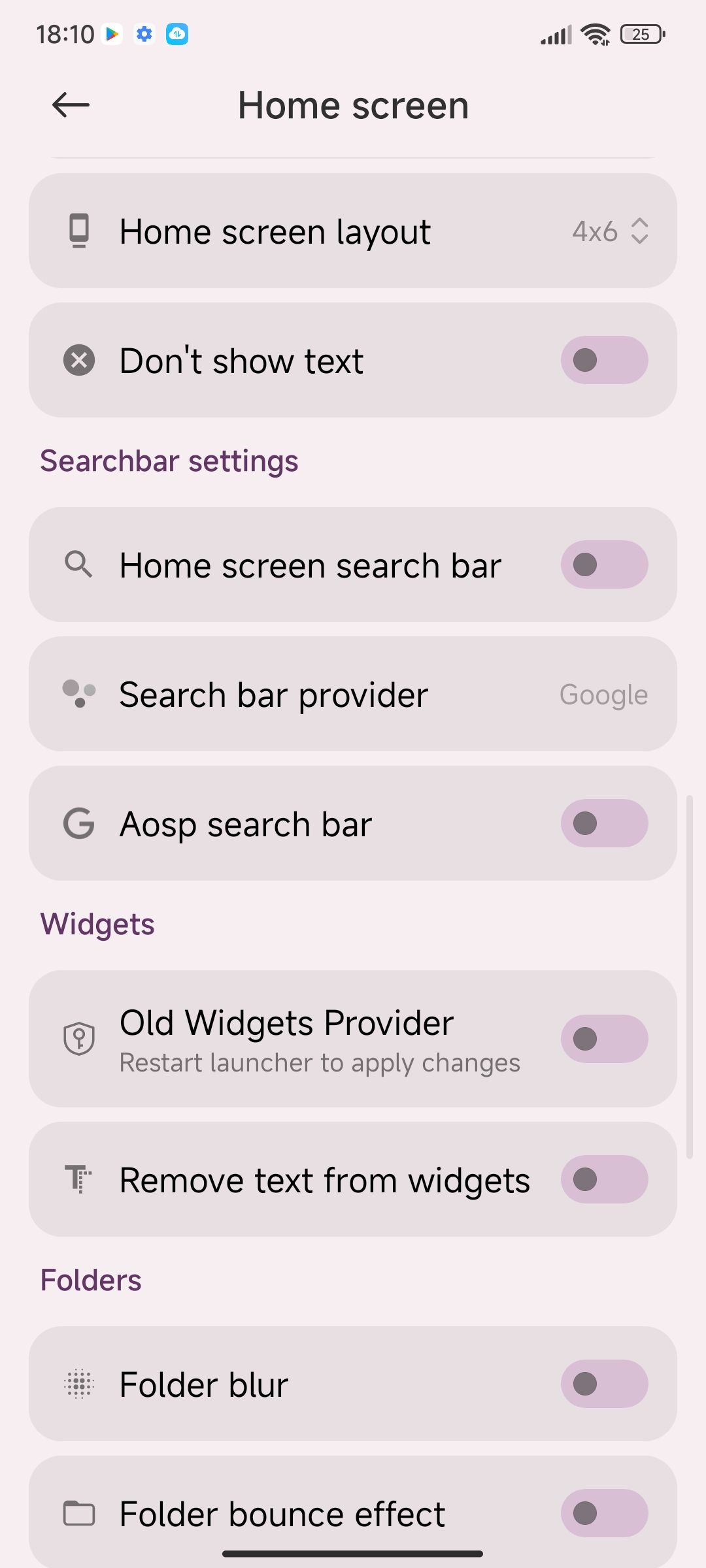The image size is (706, 1568).
Task: Switch on Remove text from widgets
Action: coord(604,1179)
